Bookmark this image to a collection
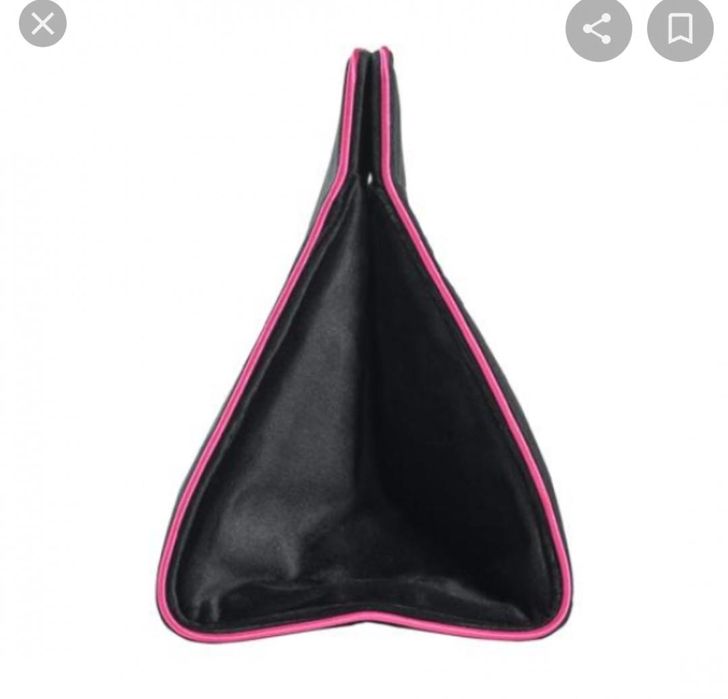728x699 pixels. coord(680,28)
